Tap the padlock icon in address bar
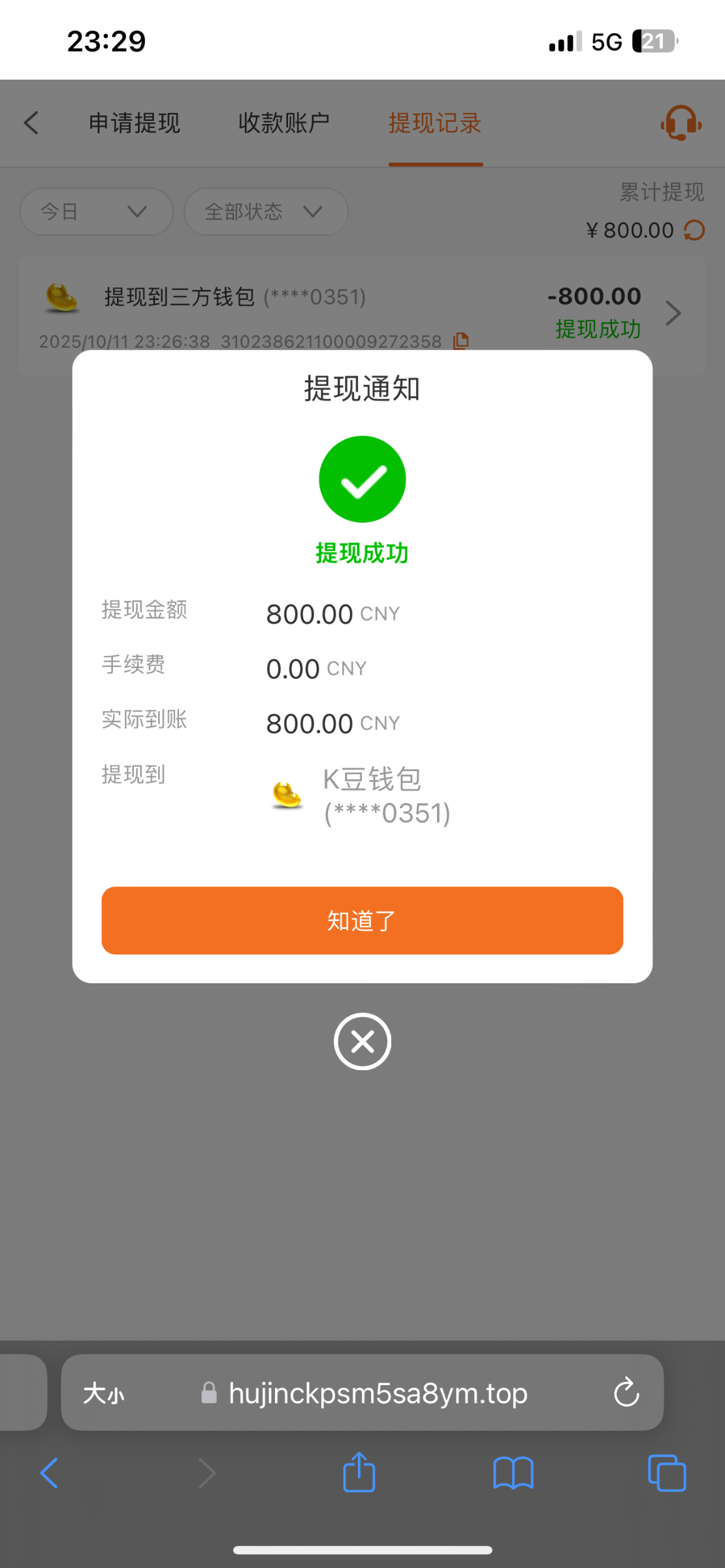This screenshot has width=725, height=1568. coord(209,1392)
